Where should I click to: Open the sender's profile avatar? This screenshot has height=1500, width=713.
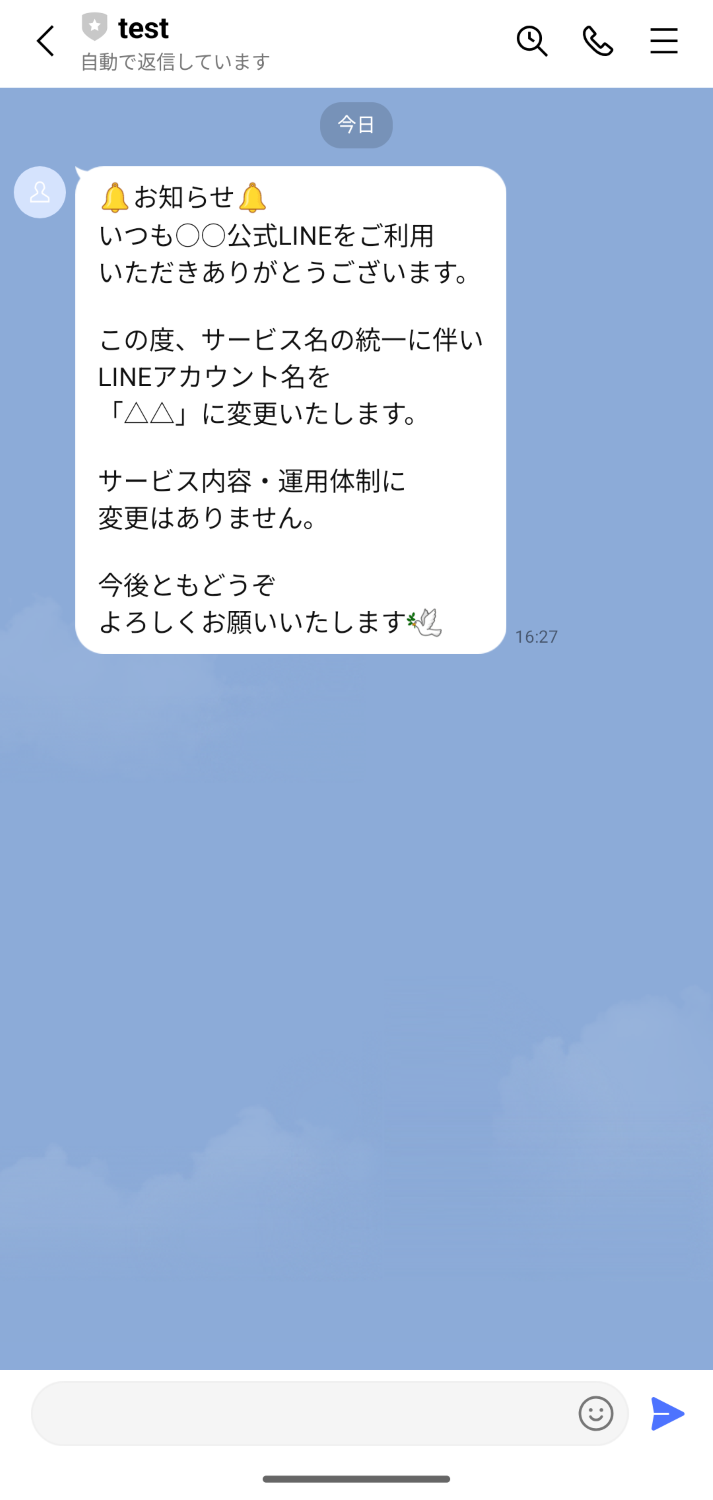point(40,192)
